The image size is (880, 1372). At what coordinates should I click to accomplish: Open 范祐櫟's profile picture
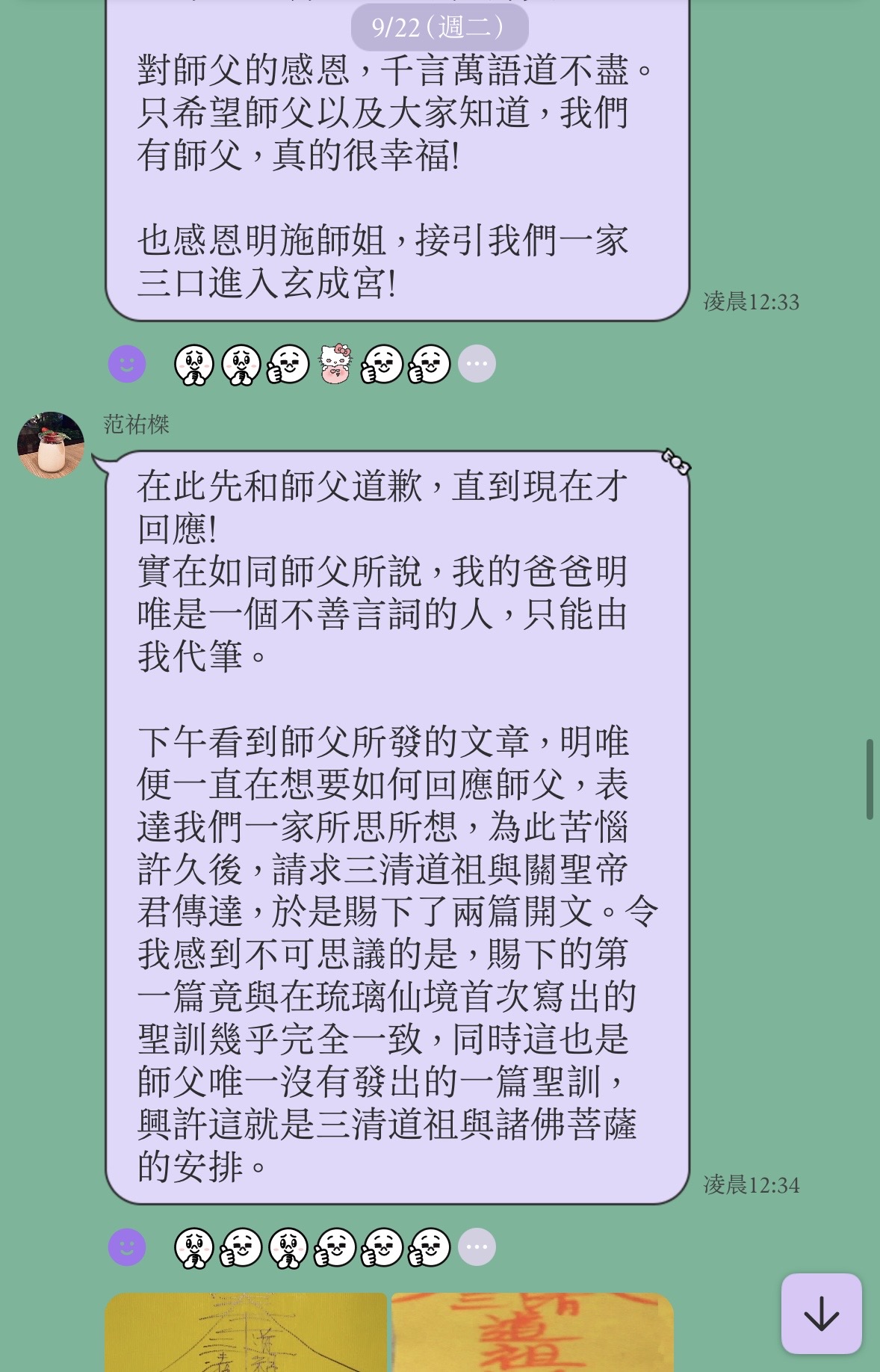click(51, 445)
